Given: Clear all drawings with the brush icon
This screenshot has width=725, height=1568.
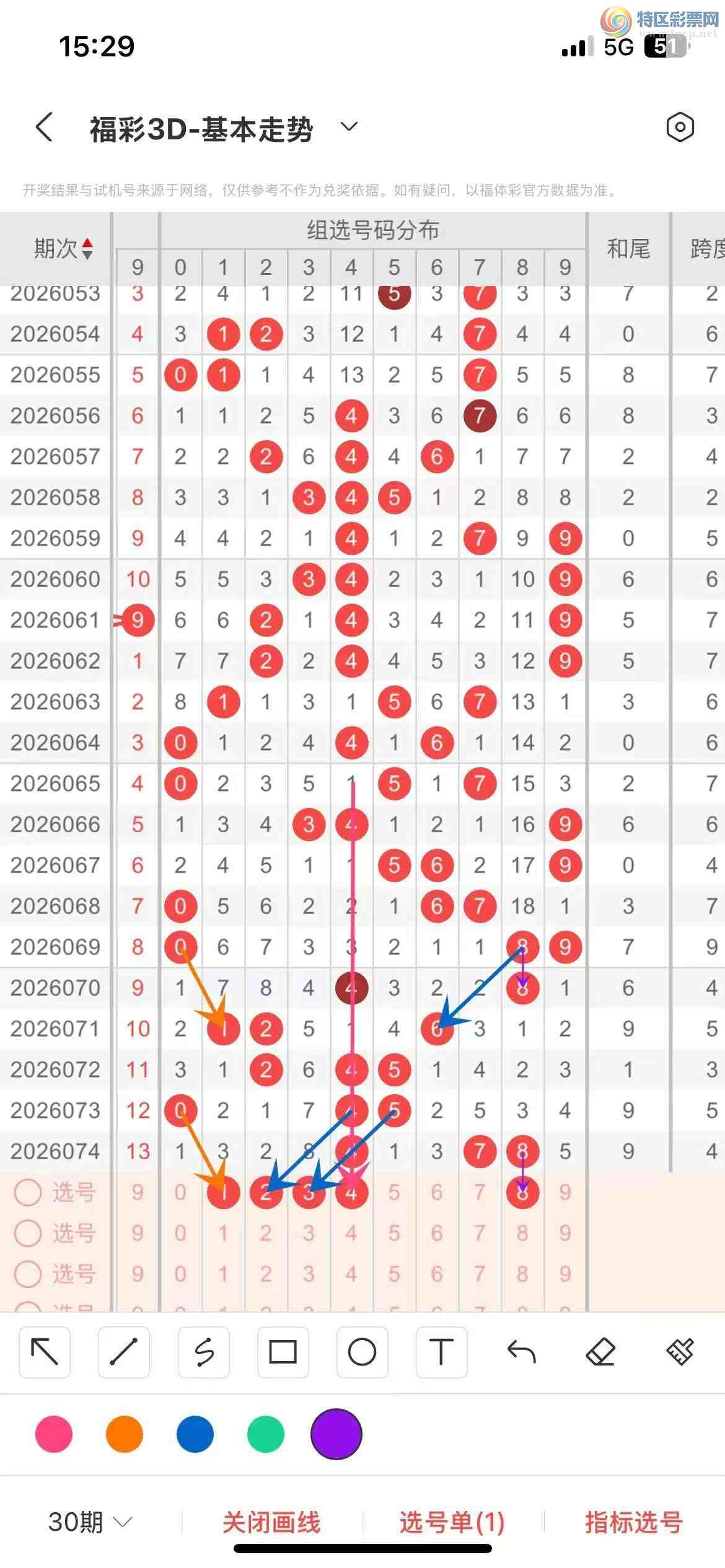Looking at the screenshot, I should (x=680, y=1352).
